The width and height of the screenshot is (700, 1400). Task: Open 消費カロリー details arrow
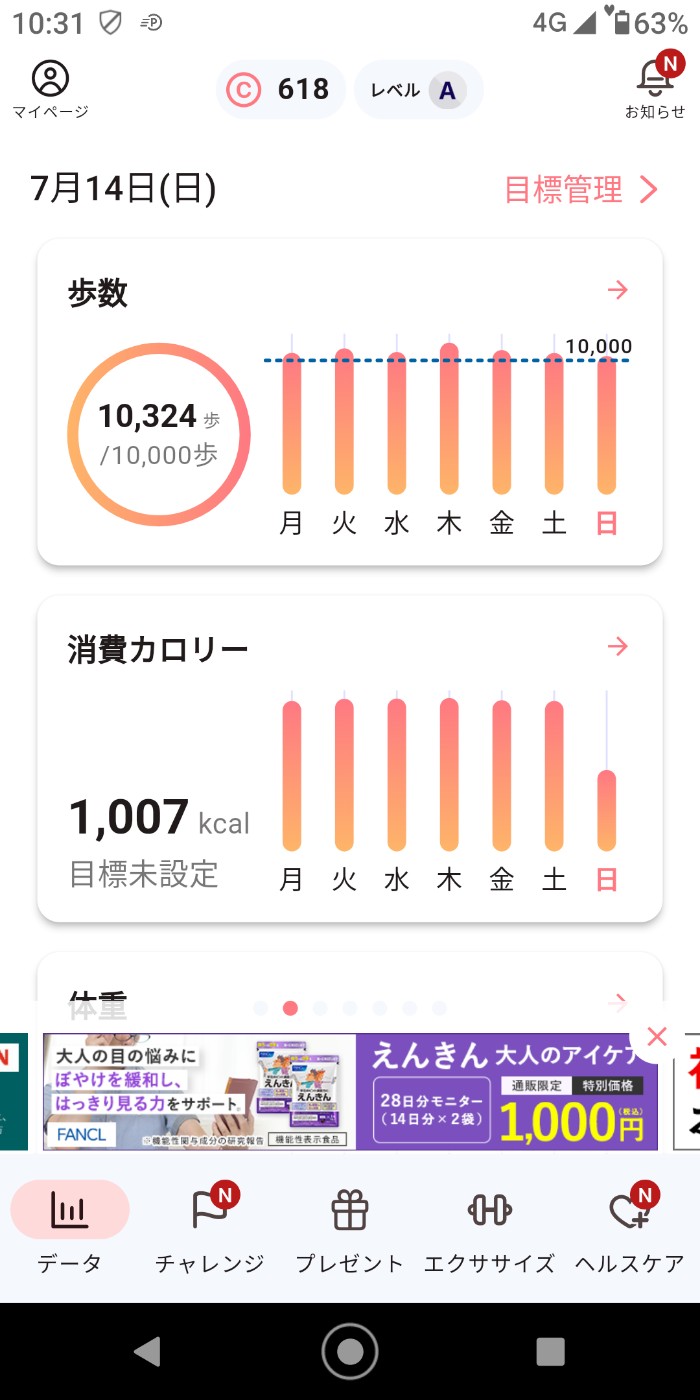[618, 647]
